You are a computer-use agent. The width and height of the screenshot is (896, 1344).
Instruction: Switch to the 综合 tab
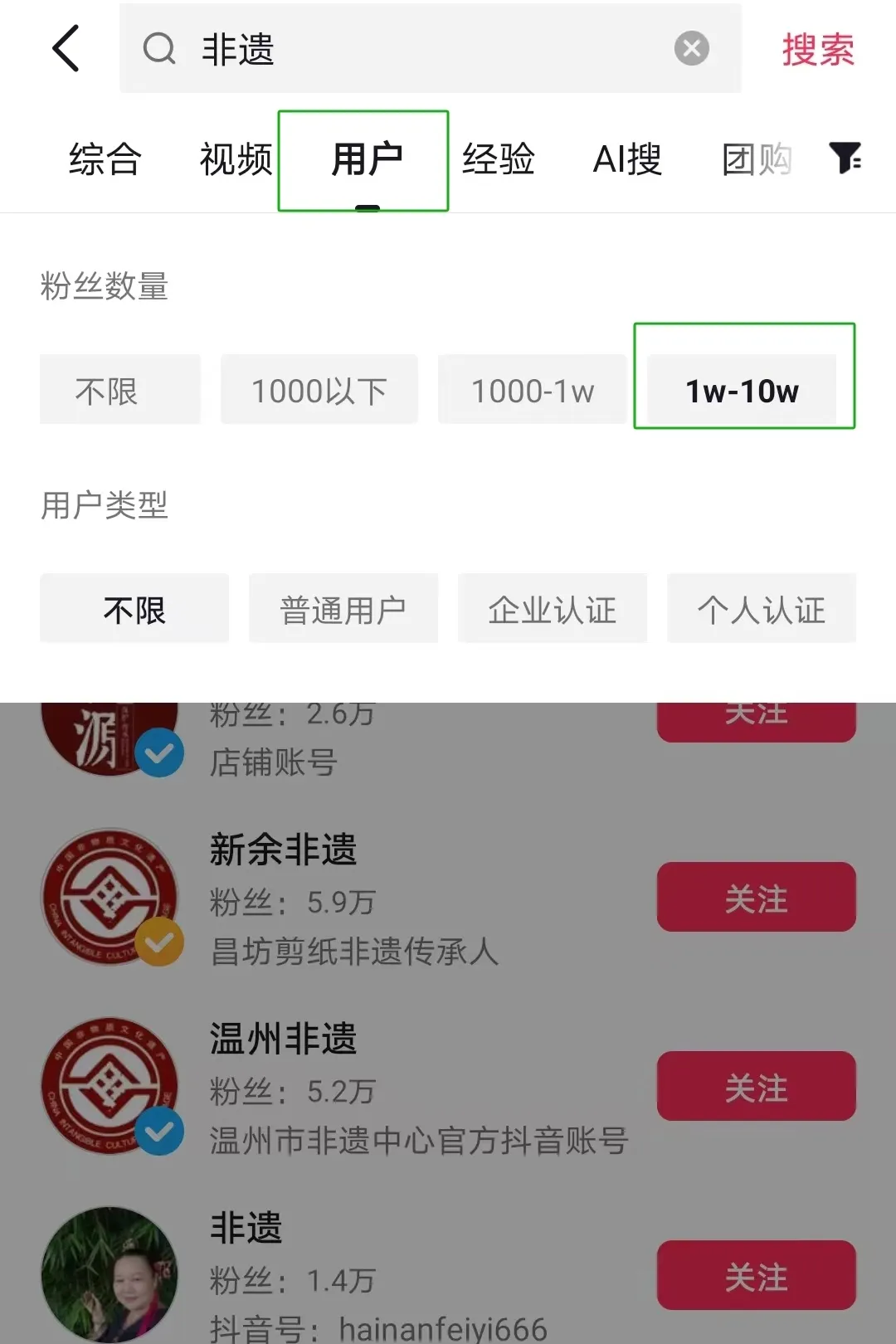pyautogui.click(x=105, y=159)
